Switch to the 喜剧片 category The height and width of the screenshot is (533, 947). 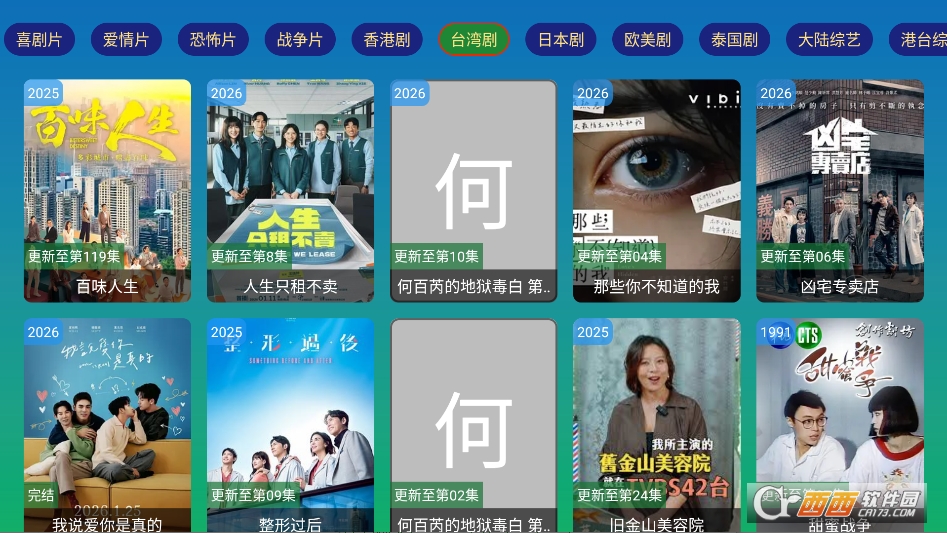[39, 40]
